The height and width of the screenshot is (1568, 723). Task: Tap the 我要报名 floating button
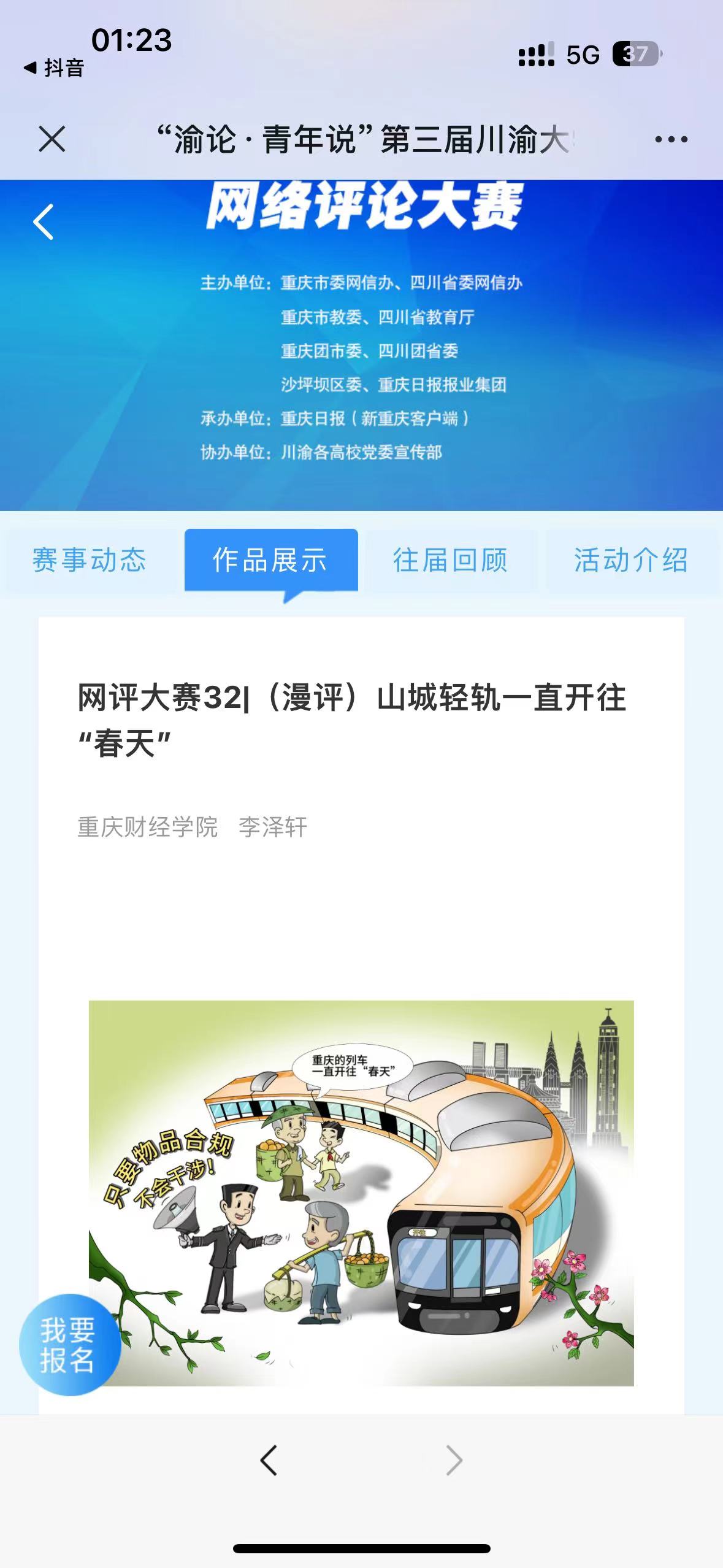click(68, 1345)
